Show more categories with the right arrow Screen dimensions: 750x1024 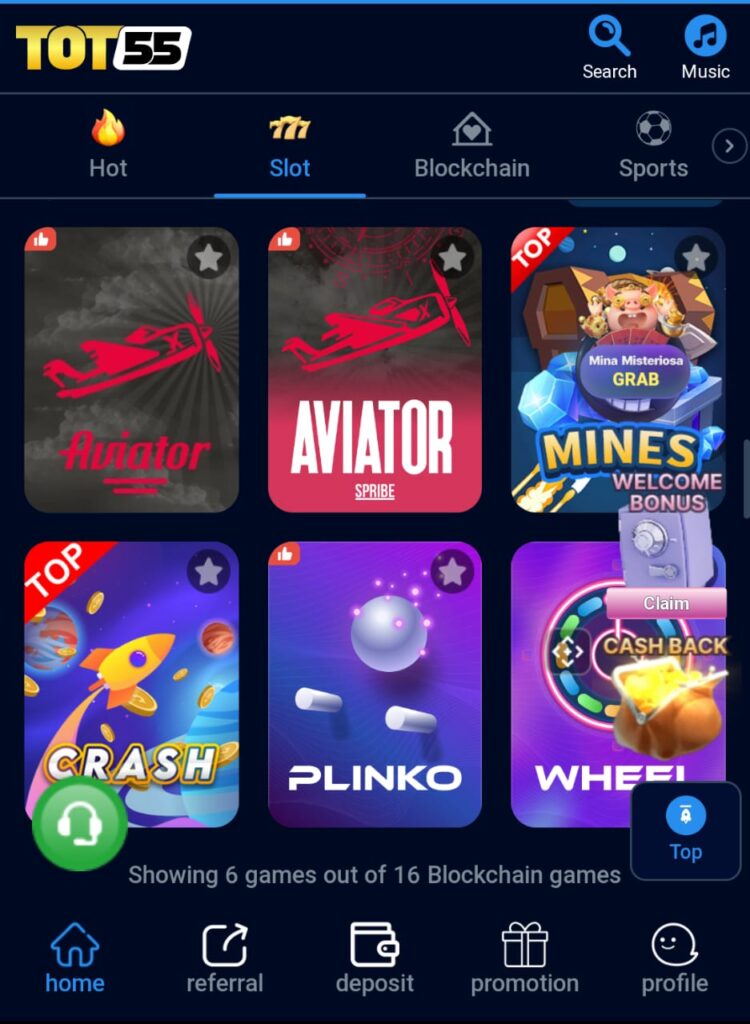pos(729,147)
